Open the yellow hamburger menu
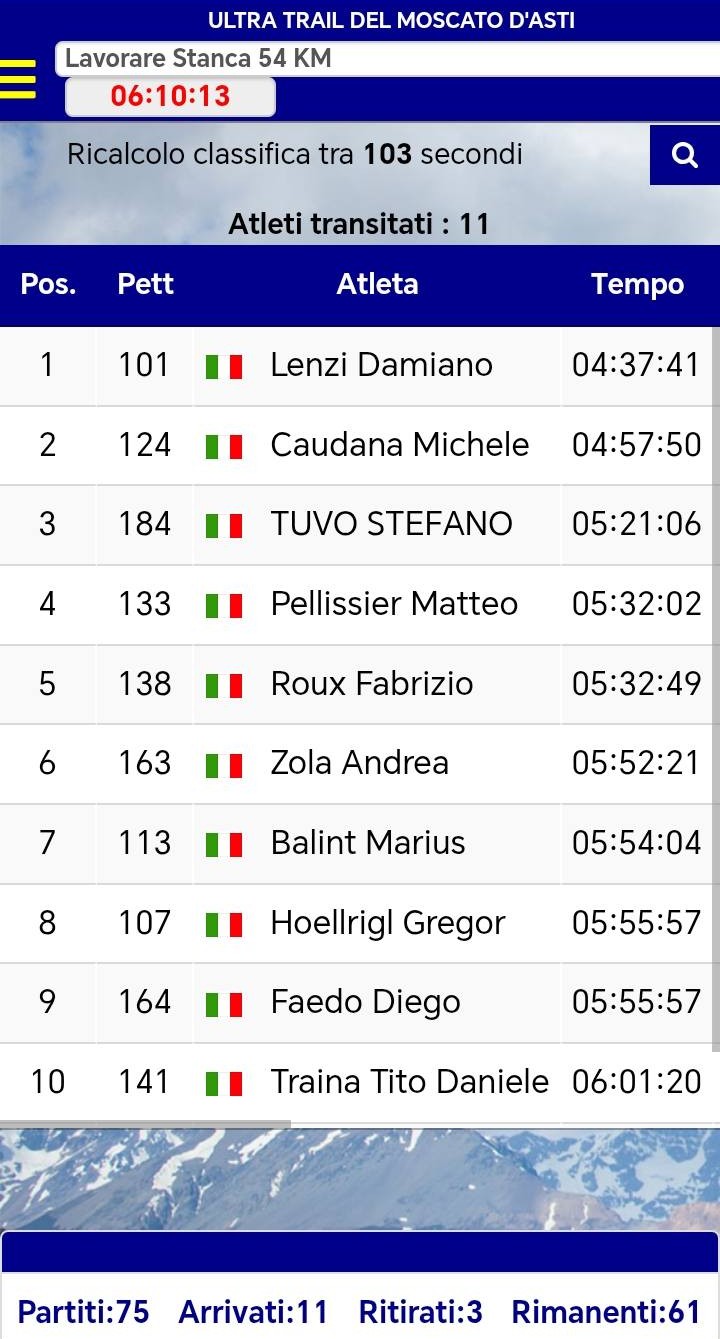The height and width of the screenshot is (1339, 720). point(18,78)
